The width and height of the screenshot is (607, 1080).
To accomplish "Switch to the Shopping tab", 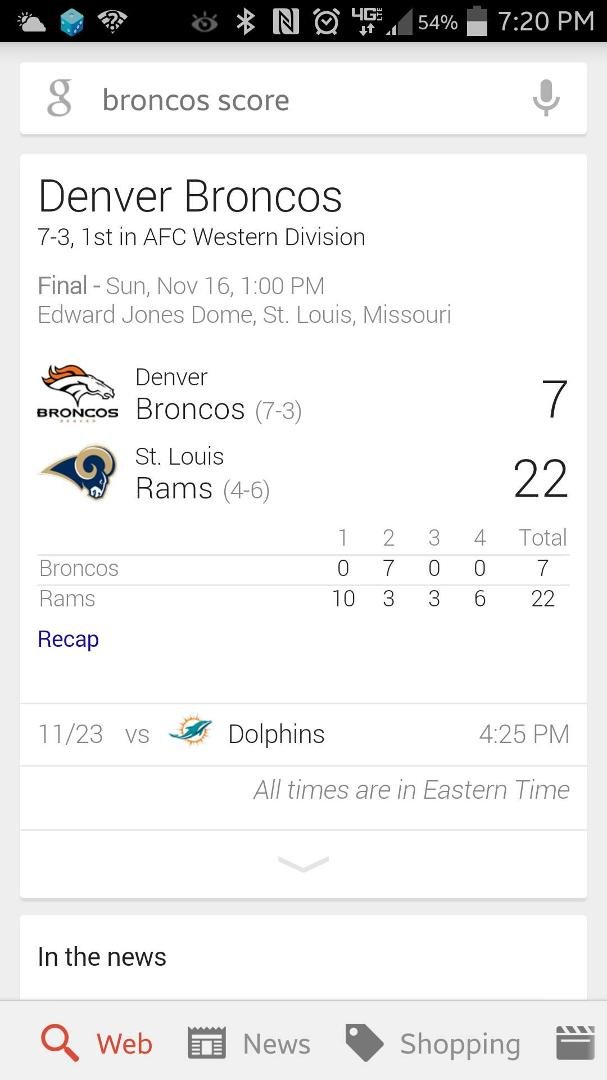I will pos(433,1043).
